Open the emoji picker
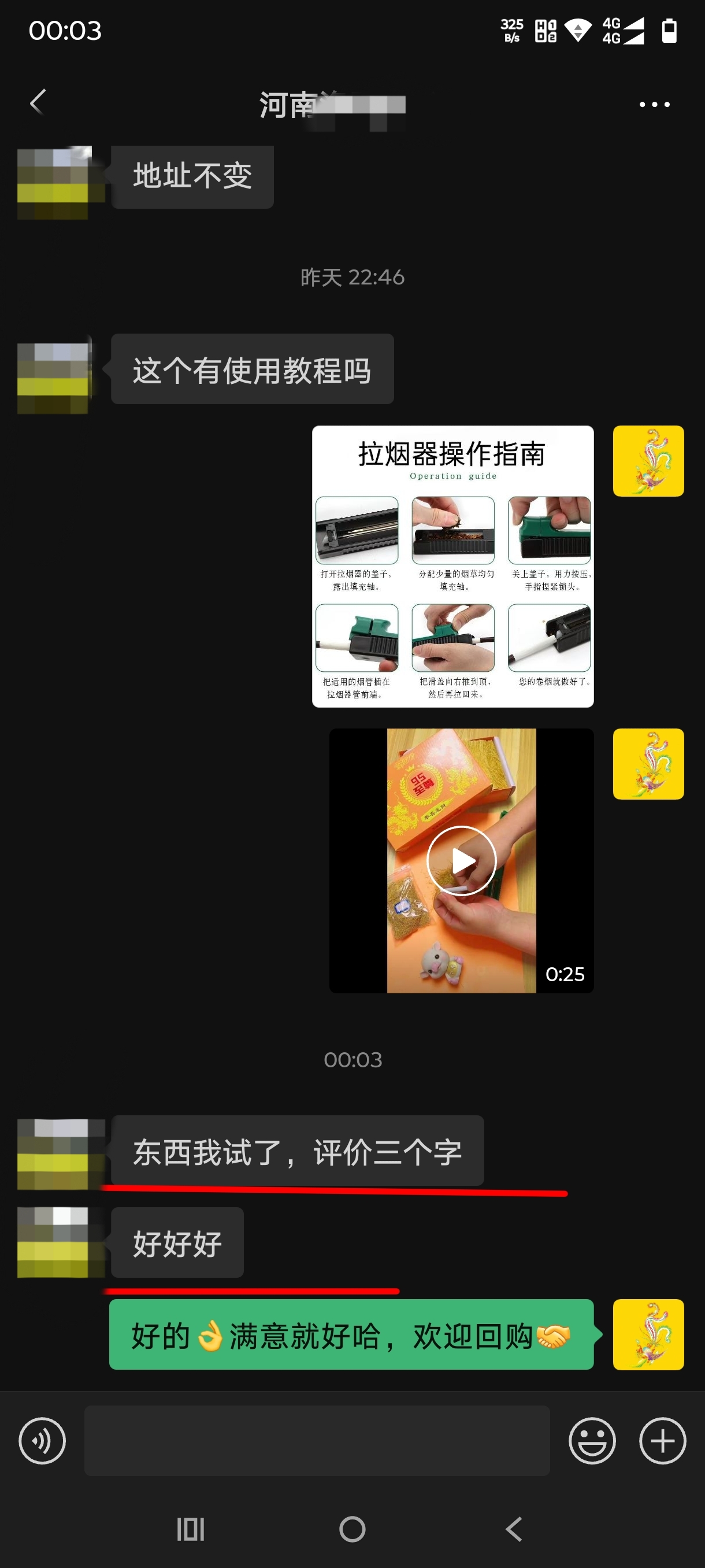Image resolution: width=705 pixels, height=1568 pixels. 591,1440
